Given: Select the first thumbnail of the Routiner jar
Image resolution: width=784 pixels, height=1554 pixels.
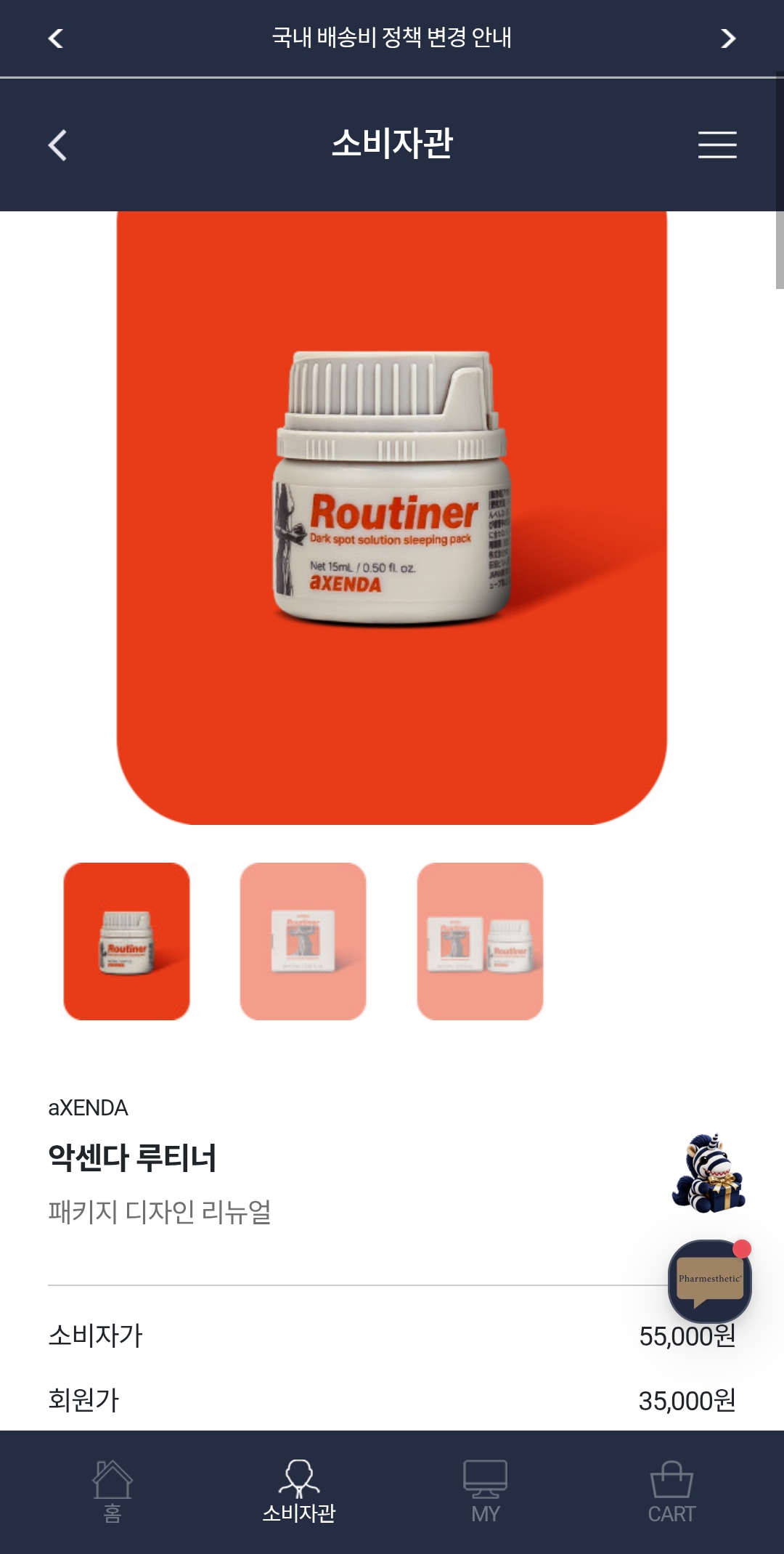Looking at the screenshot, I should (x=126, y=941).
